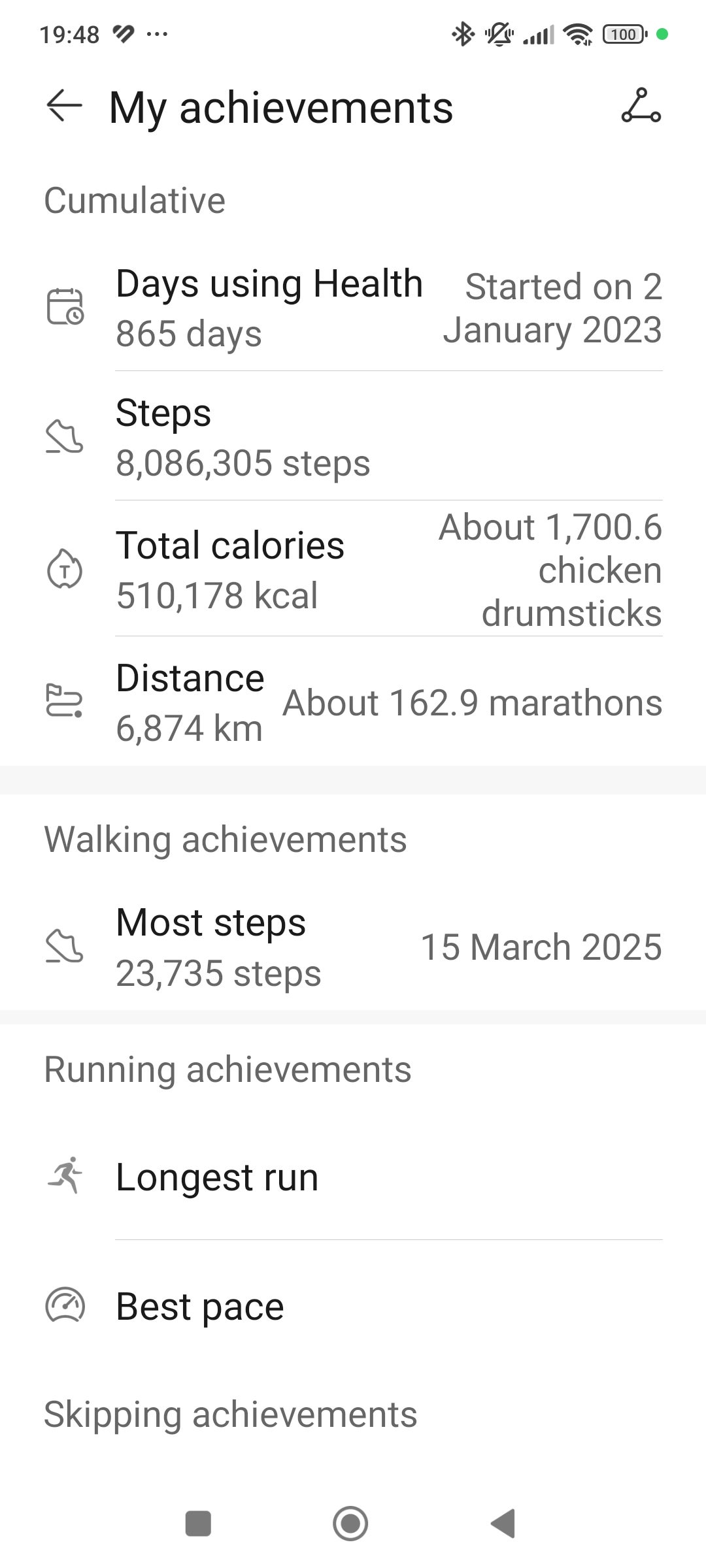Open recent apps from navigation bar

[198, 1524]
